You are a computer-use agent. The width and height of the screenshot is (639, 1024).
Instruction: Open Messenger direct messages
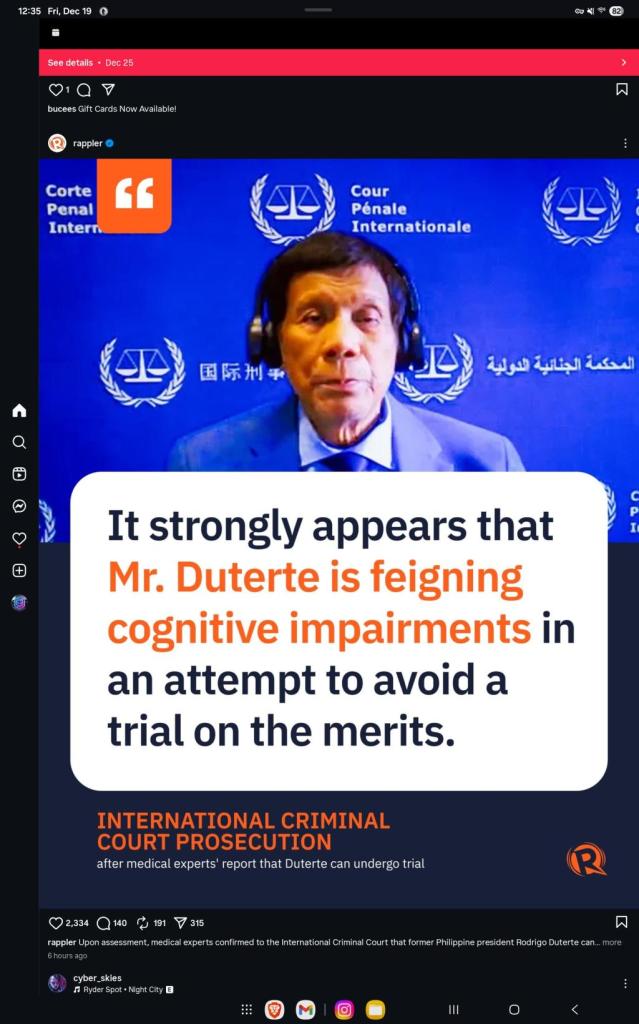point(19,506)
